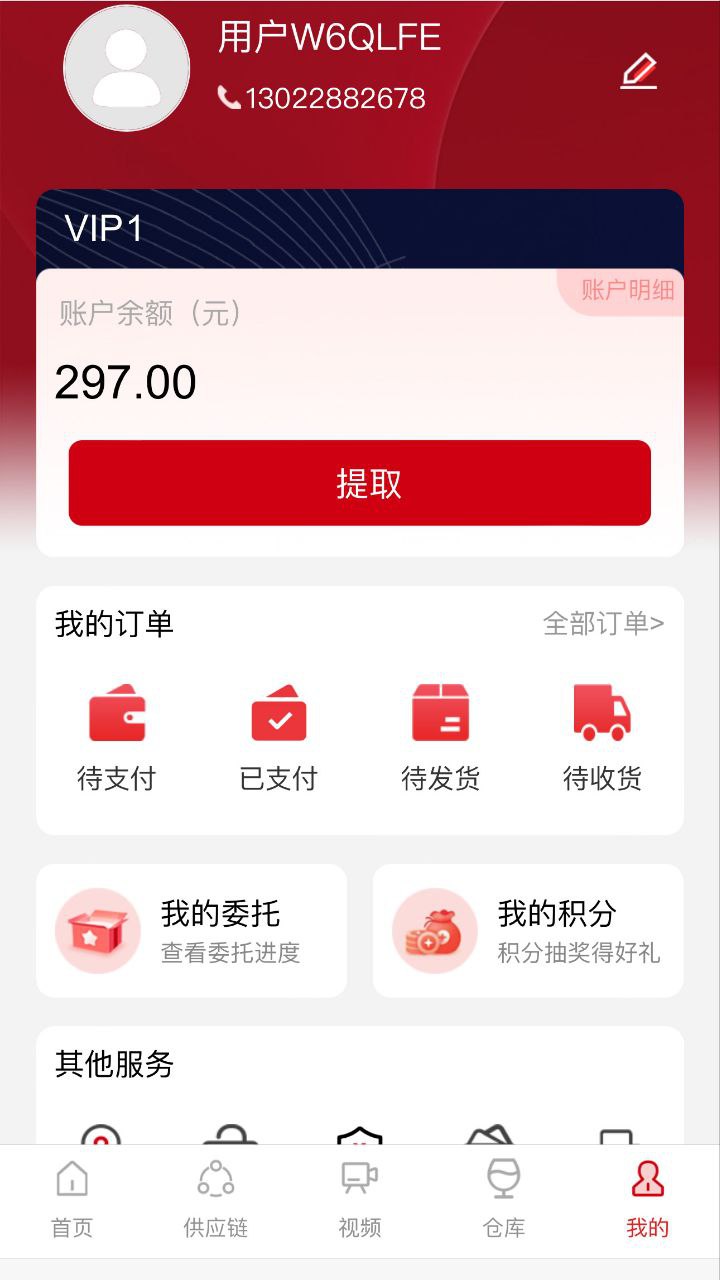Stay on the 我的 profile tab
This screenshot has width=720, height=1280.
click(x=649, y=1195)
